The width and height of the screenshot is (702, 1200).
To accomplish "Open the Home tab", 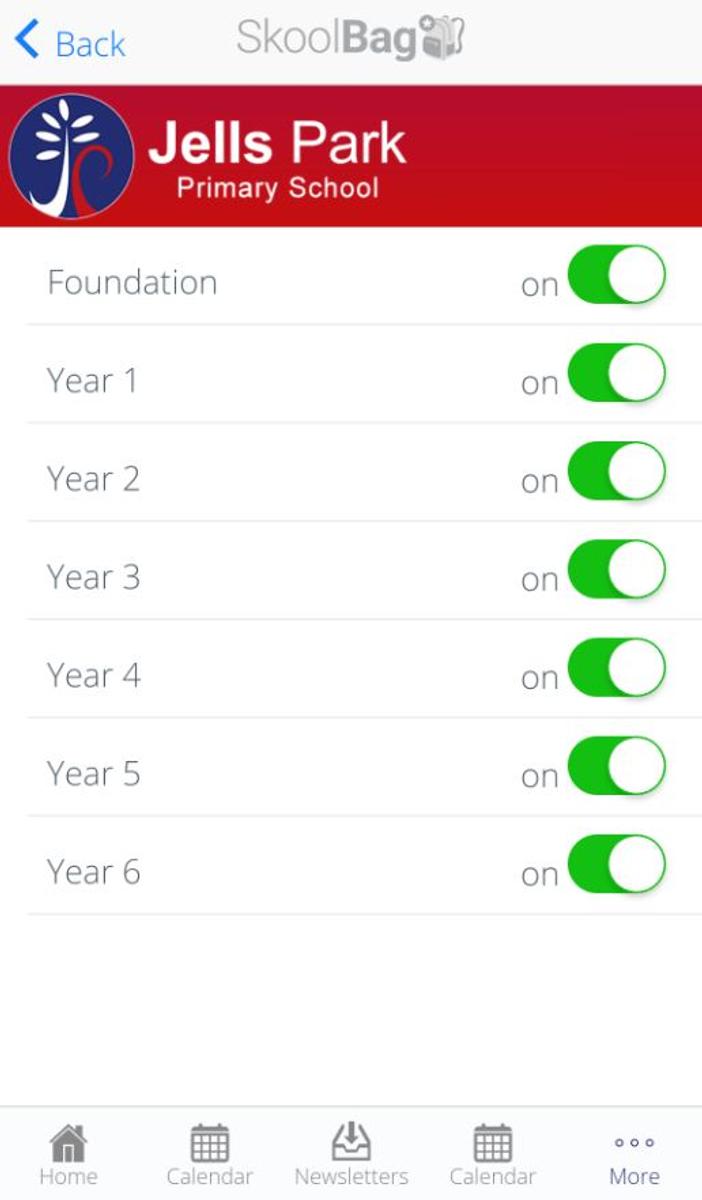I will pos(68,1155).
